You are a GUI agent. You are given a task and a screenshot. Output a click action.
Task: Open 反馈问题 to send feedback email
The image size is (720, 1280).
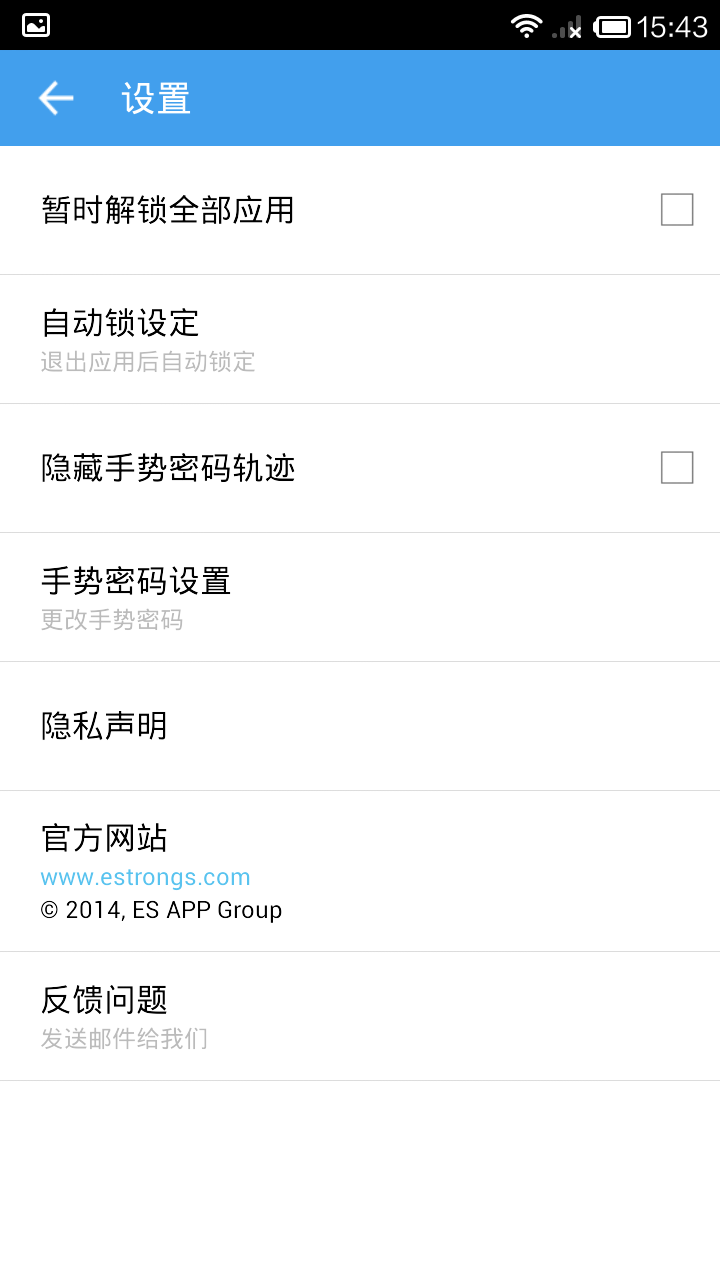click(360, 1016)
